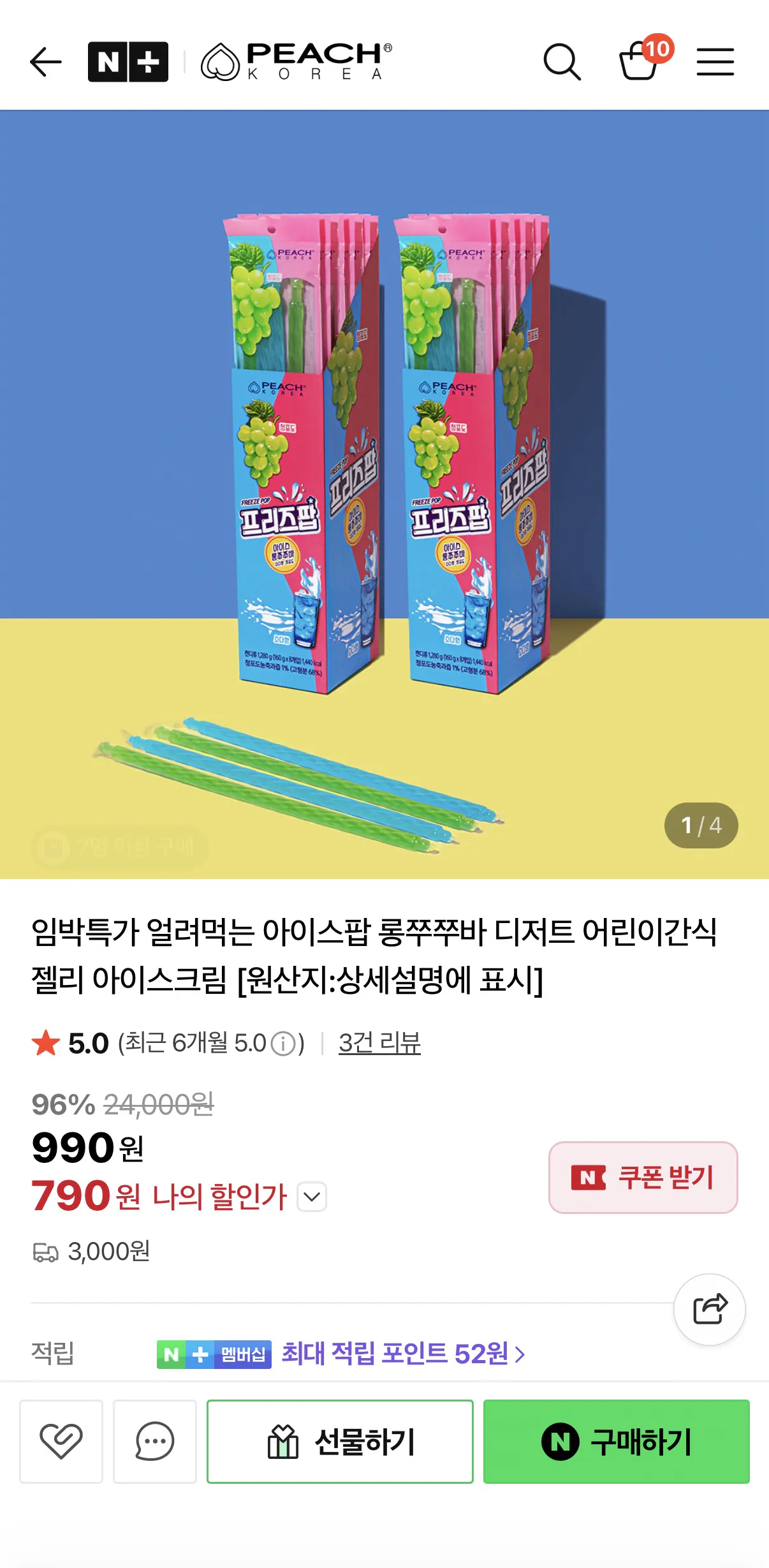Open the hamburger menu

(715, 61)
